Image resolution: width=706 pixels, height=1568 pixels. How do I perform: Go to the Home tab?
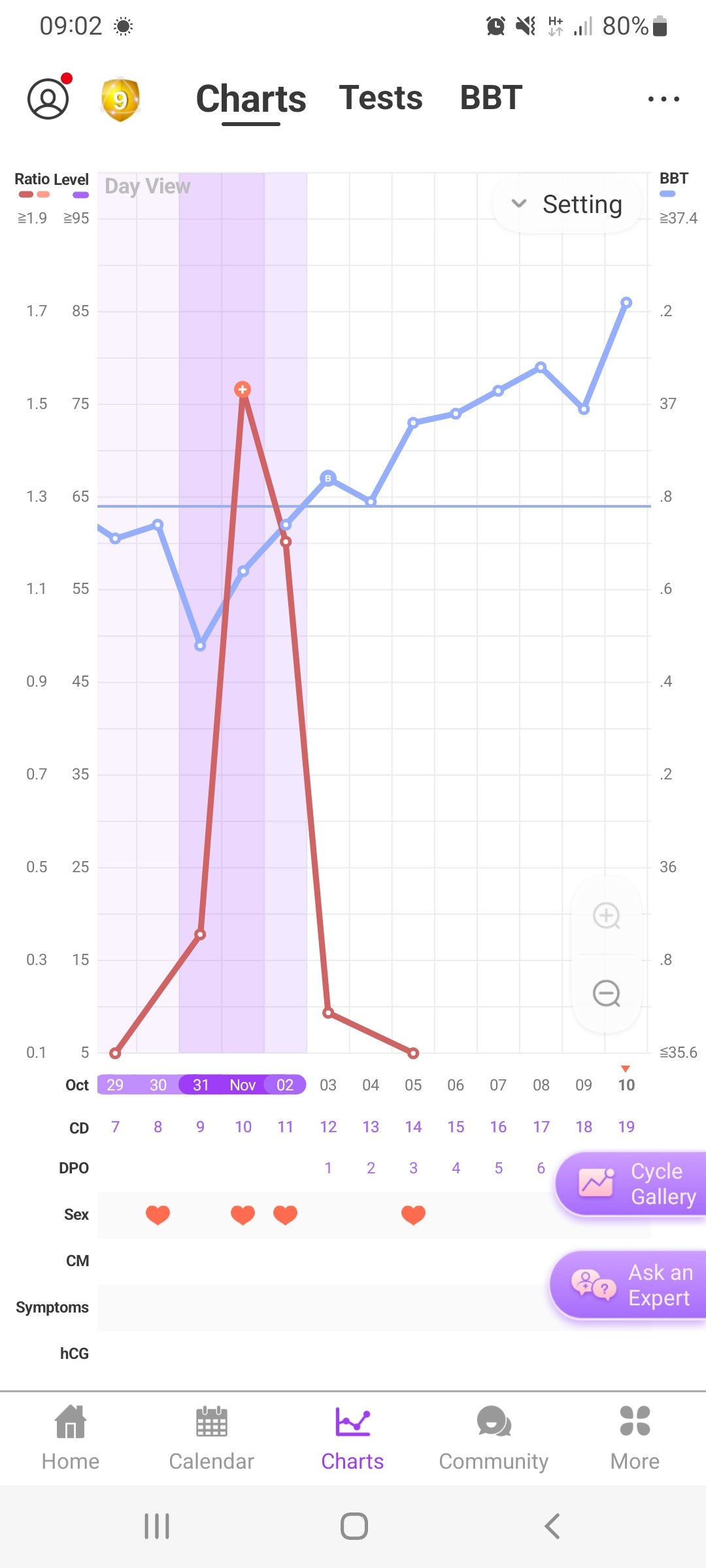[x=71, y=1439]
